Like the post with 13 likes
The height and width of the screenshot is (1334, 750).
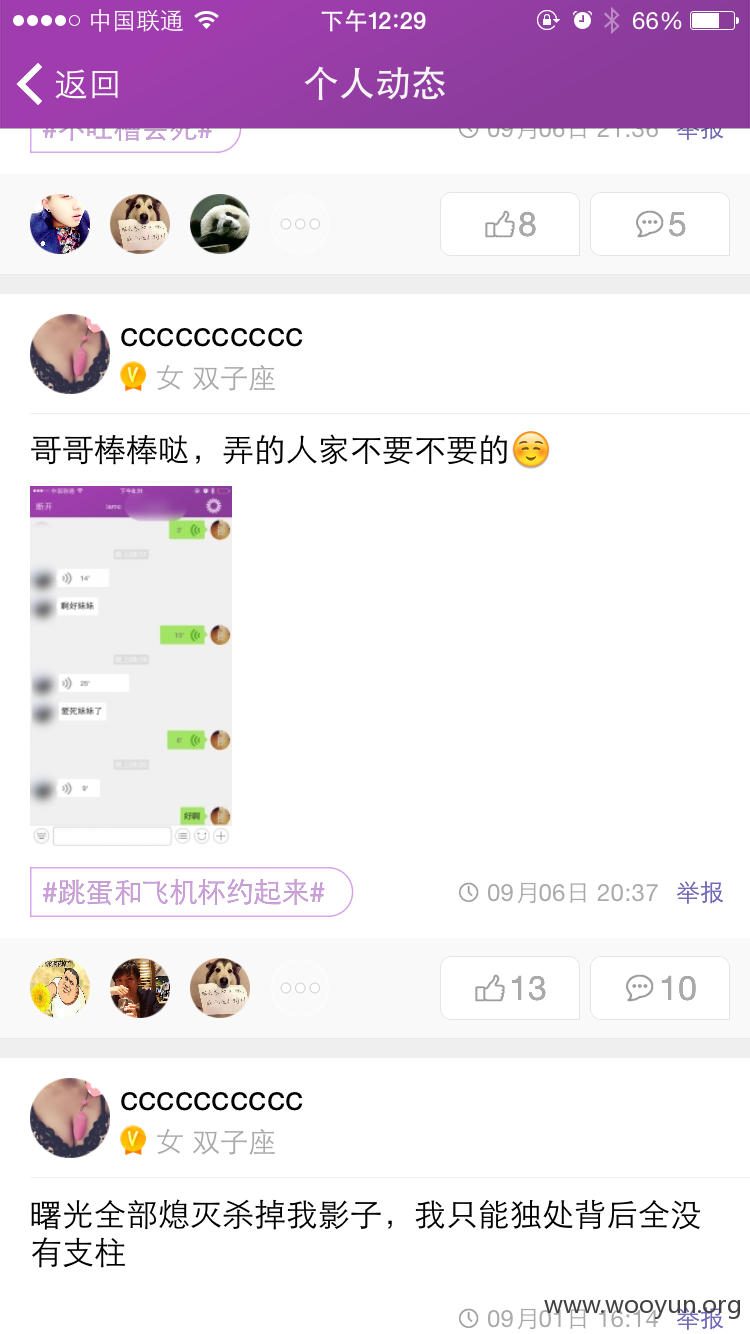point(510,988)
